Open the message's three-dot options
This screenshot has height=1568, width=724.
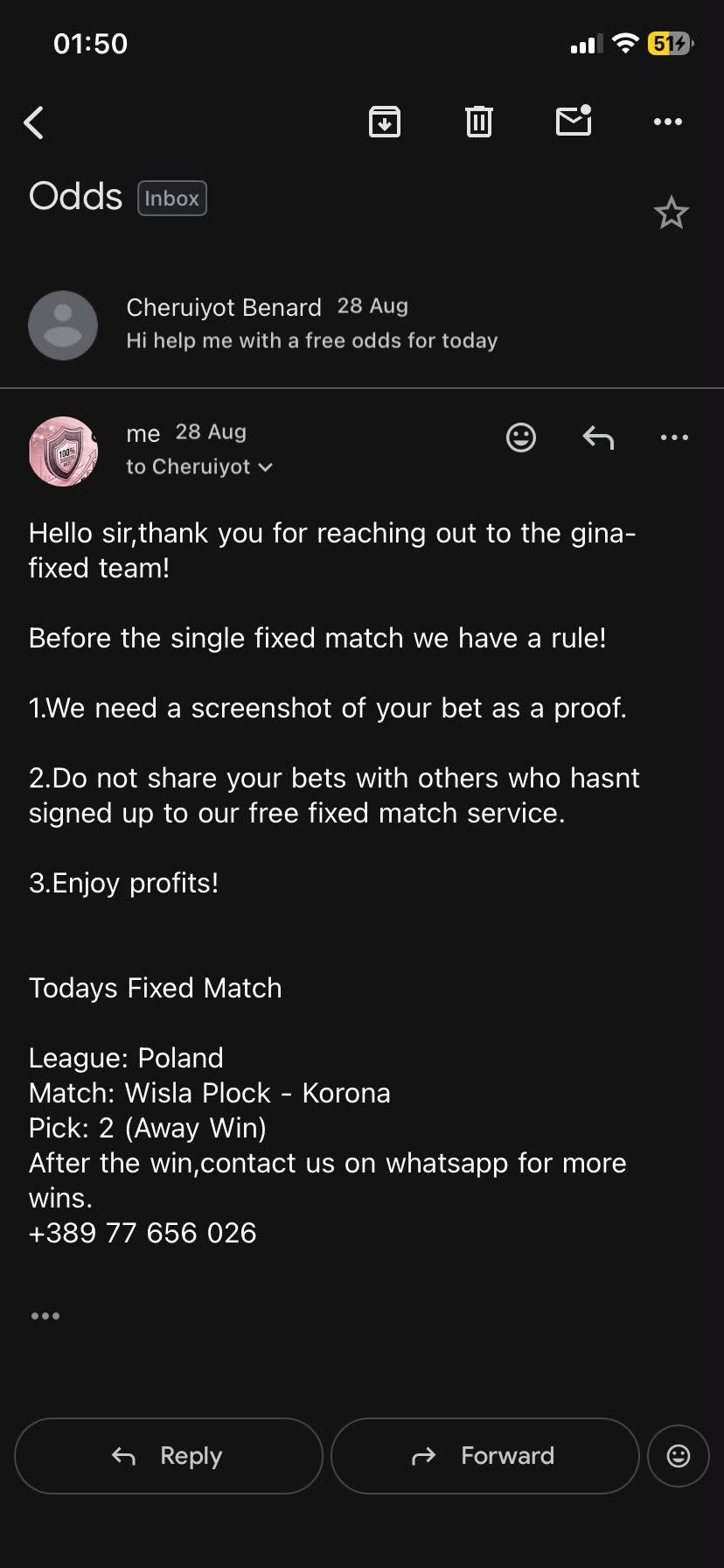[x=674, y=437]
